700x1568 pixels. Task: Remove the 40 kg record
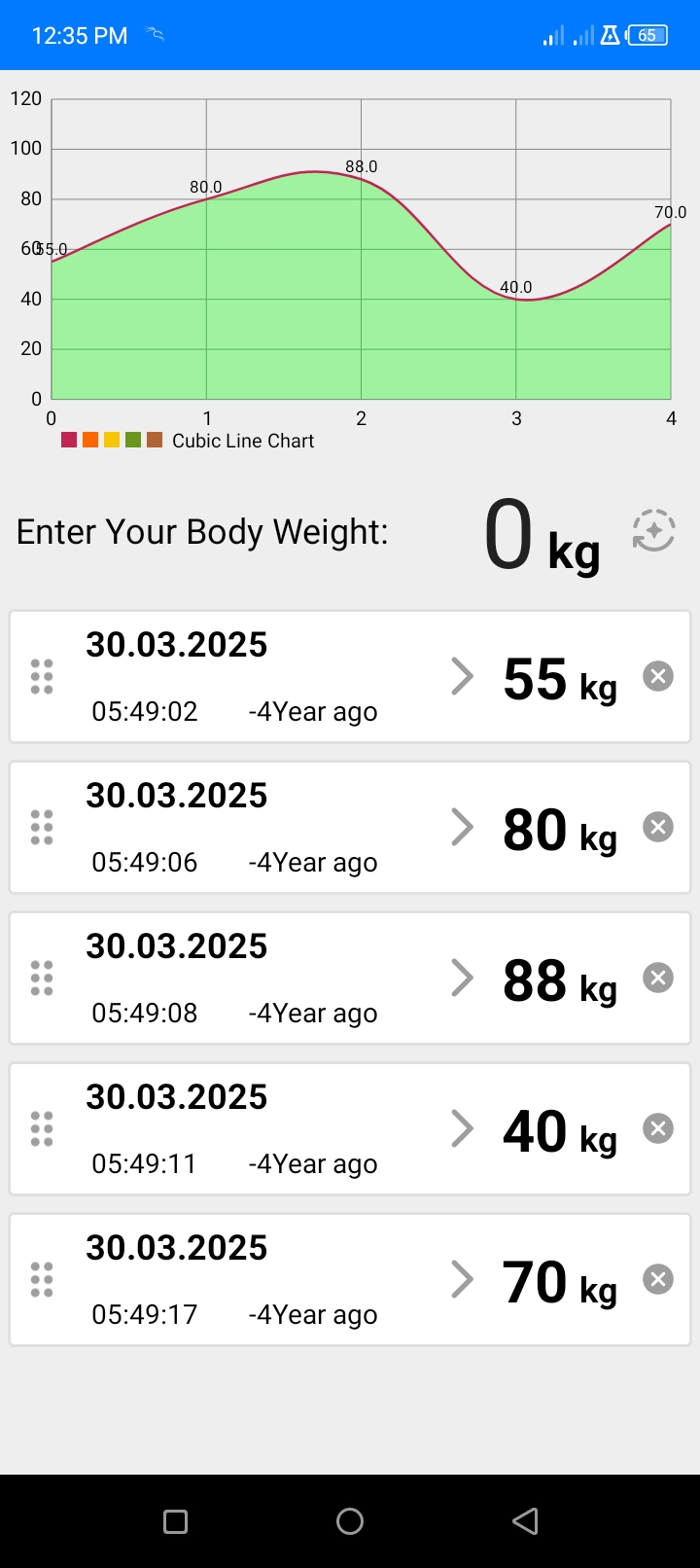click(x=658, y=1128)
